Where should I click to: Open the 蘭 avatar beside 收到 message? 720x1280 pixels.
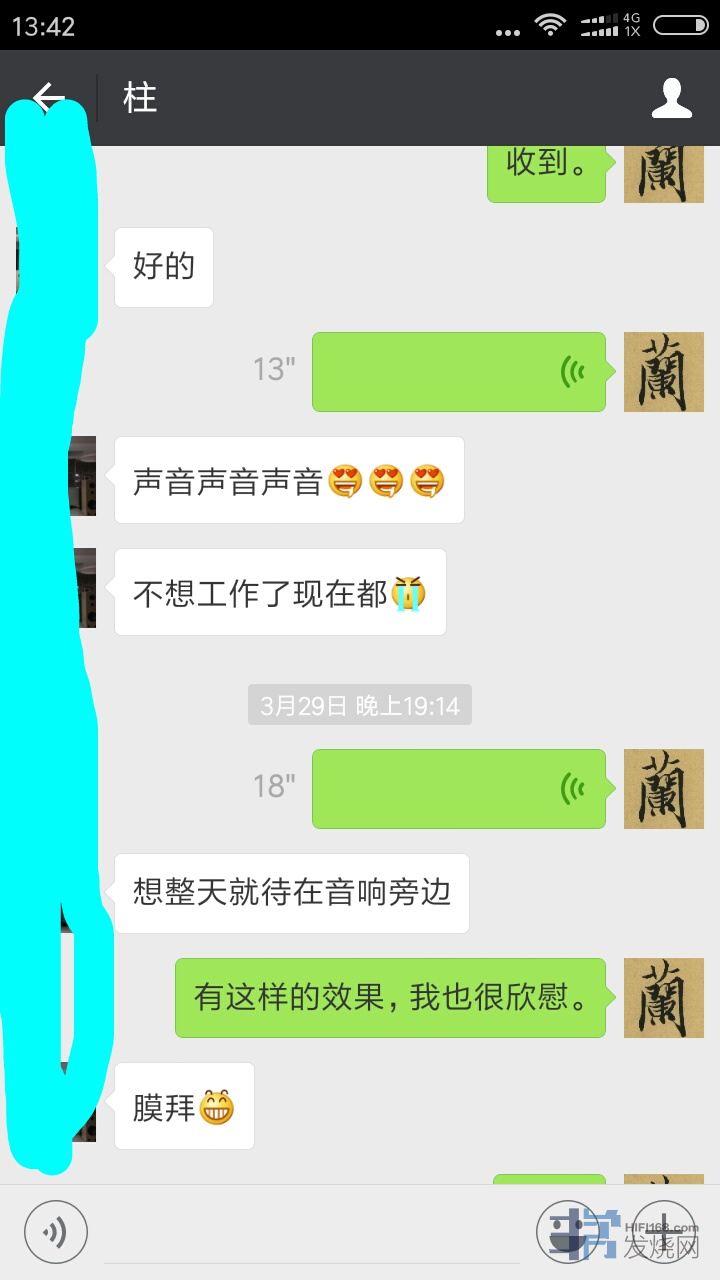(663, 173)
